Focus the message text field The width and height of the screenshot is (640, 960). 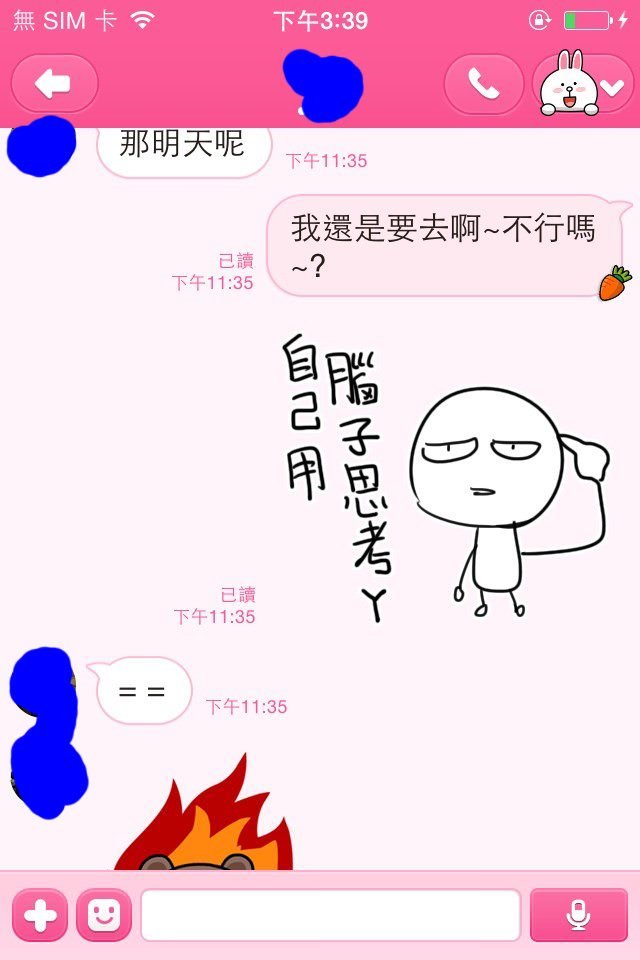pyautogui.click(x=330, y=915)
